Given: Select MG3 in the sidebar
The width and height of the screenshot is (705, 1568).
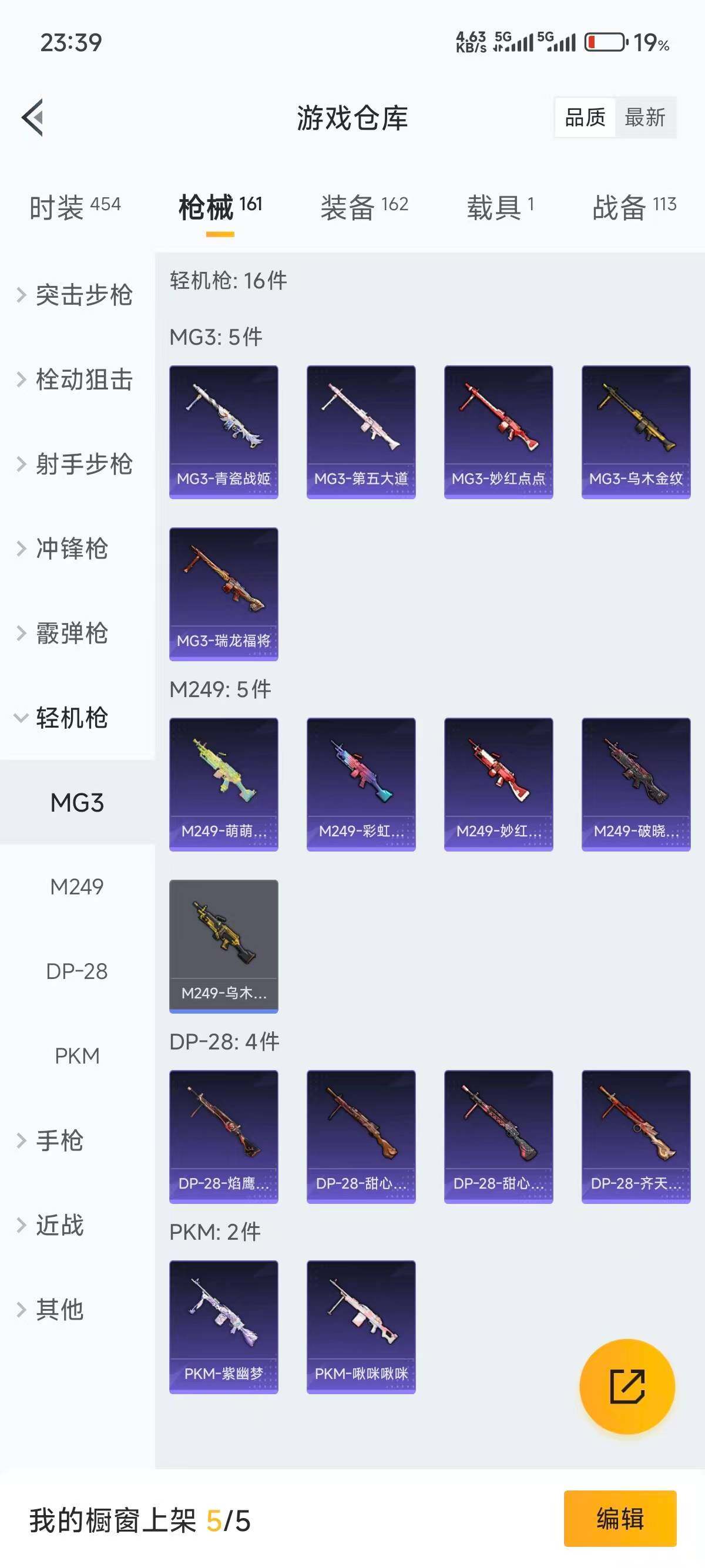Looking at the screenshot, I should tap(78, 803).
